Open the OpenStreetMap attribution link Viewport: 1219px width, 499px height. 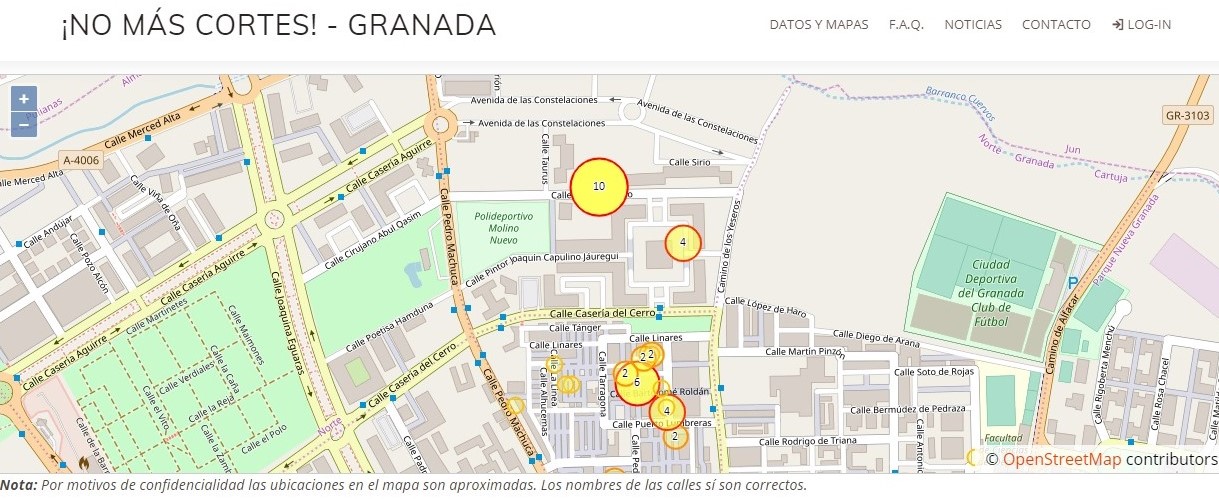click(1061, 459)
